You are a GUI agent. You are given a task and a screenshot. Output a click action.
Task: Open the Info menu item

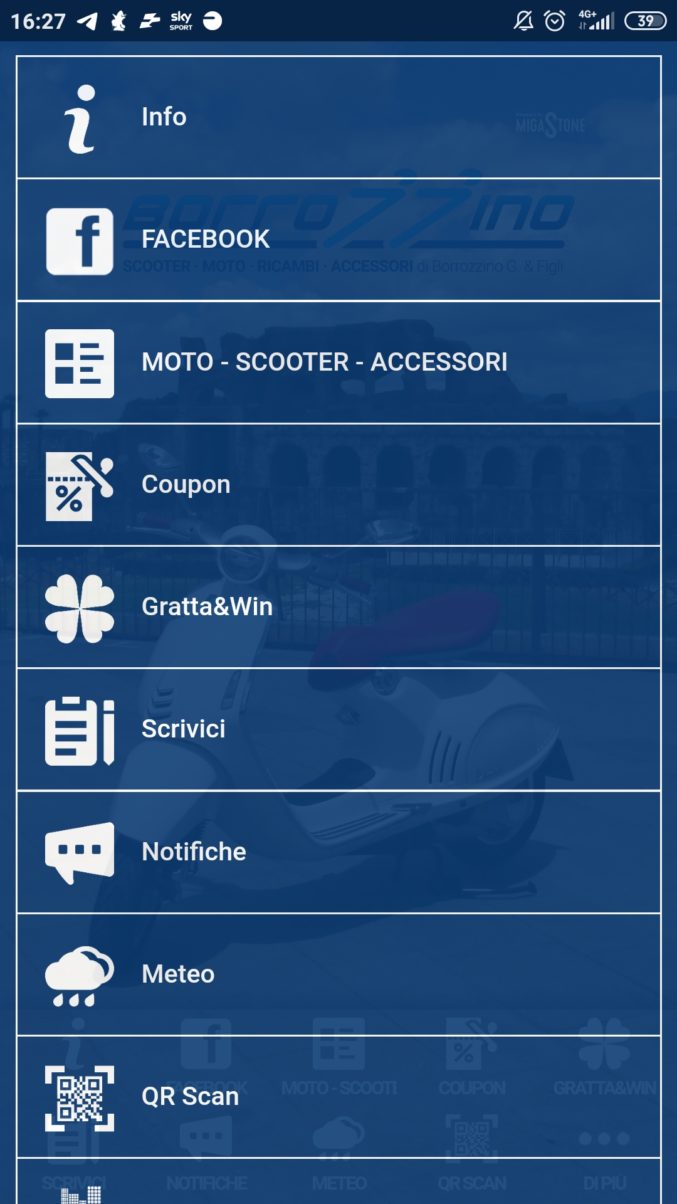(338, 117)
